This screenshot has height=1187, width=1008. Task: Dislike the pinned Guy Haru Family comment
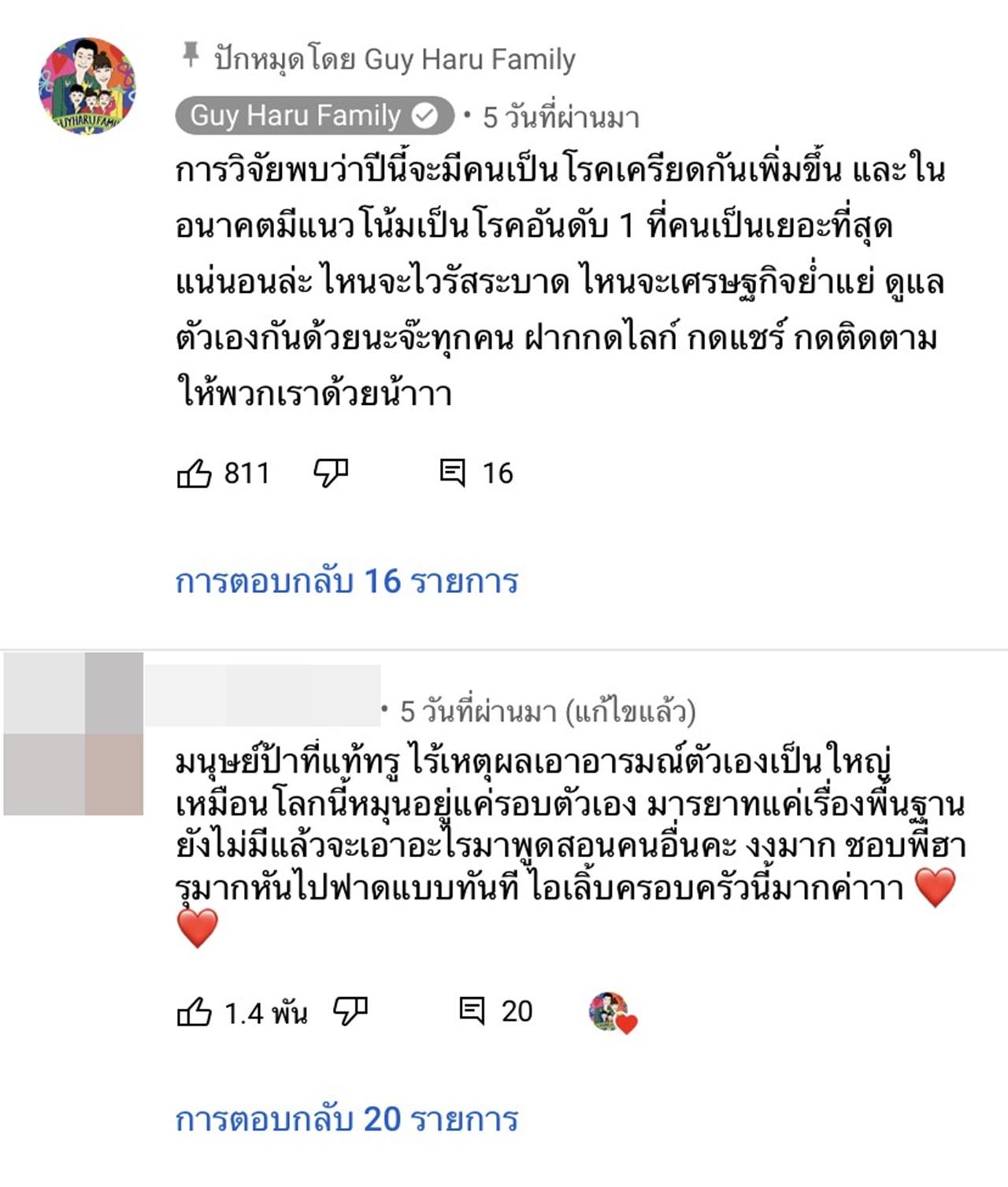click(331, 473)
